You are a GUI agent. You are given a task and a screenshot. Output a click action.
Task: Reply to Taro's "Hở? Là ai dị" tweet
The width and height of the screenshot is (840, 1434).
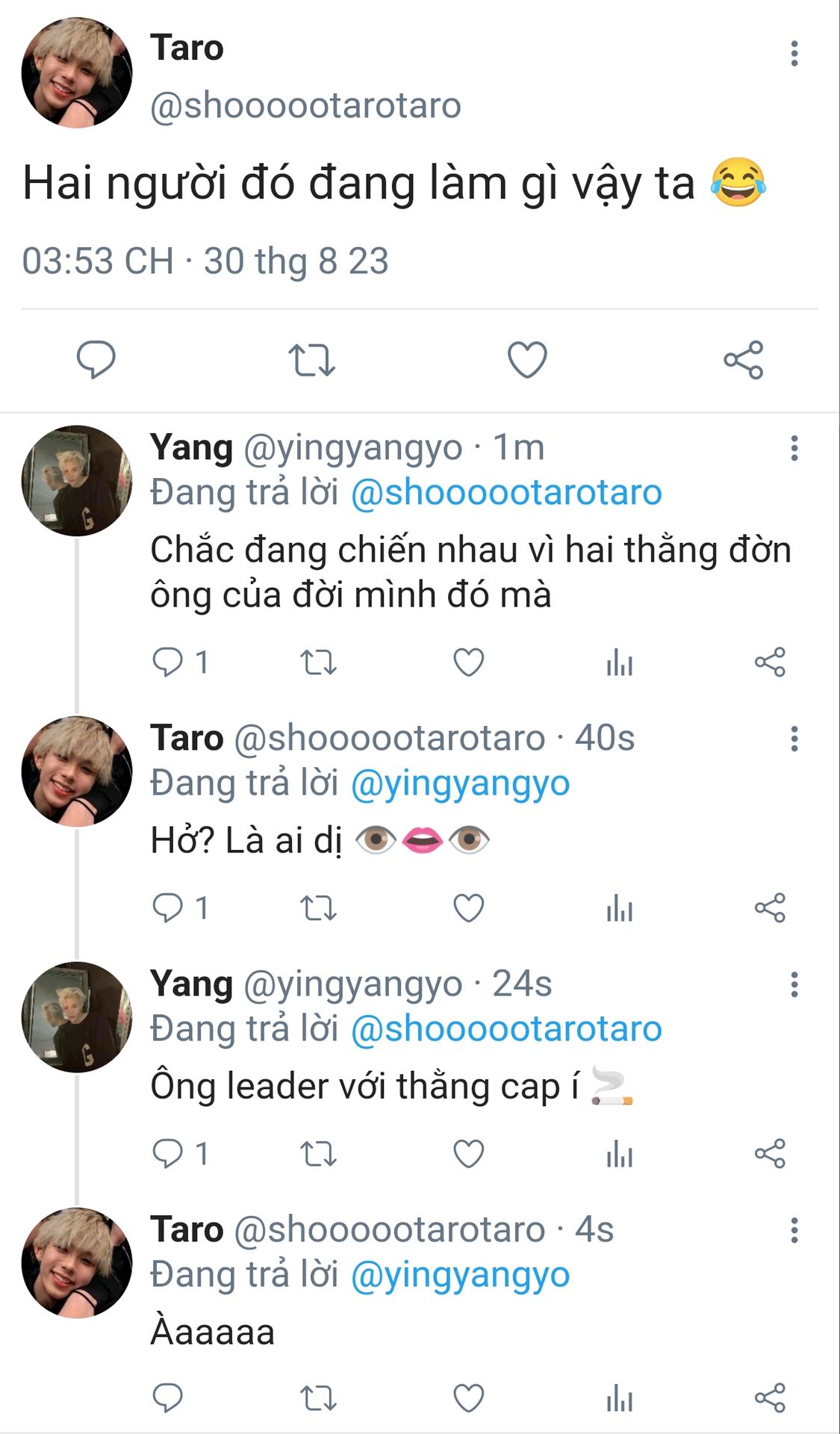point(167,907)
